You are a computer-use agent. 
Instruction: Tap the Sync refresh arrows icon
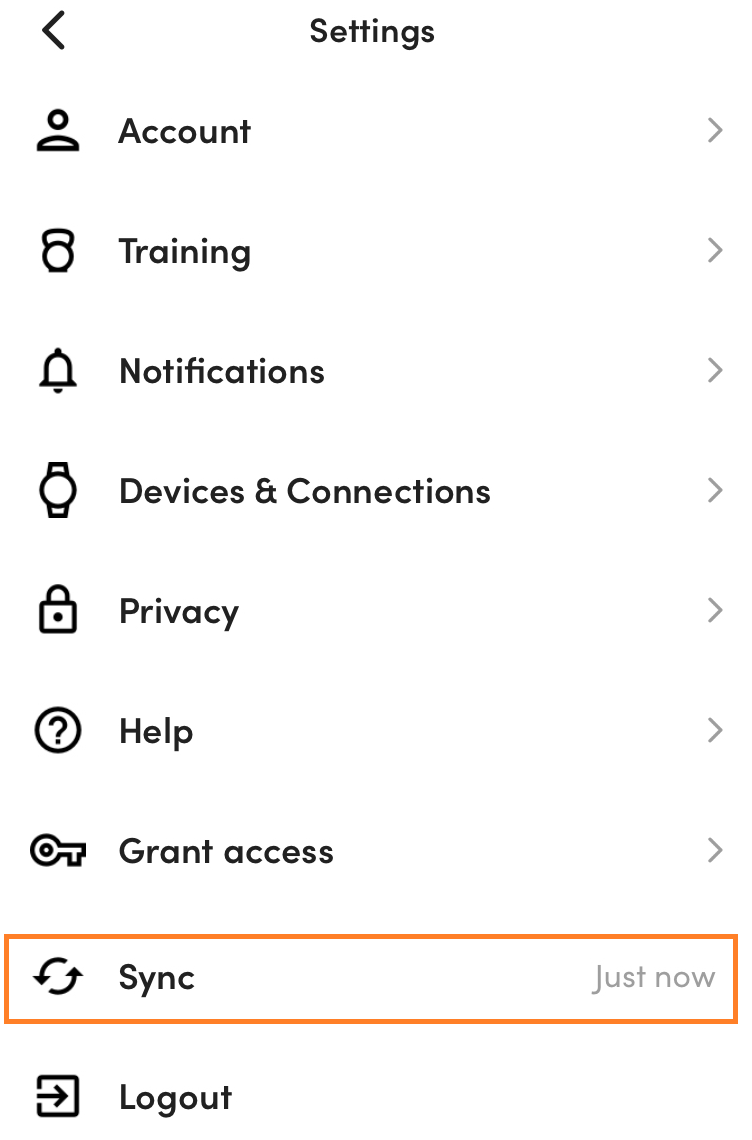point(57,977)
